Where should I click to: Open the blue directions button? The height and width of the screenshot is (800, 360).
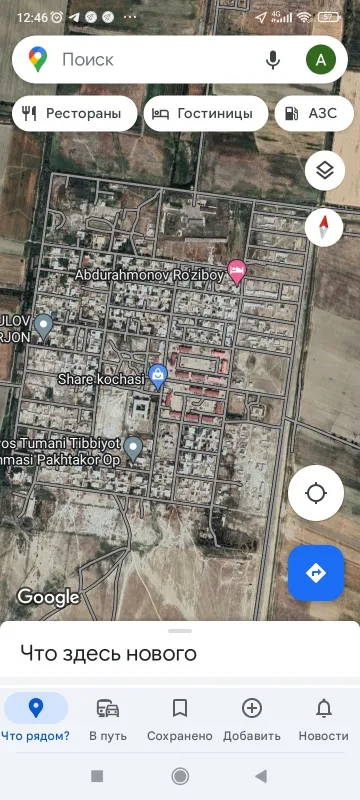316,573
